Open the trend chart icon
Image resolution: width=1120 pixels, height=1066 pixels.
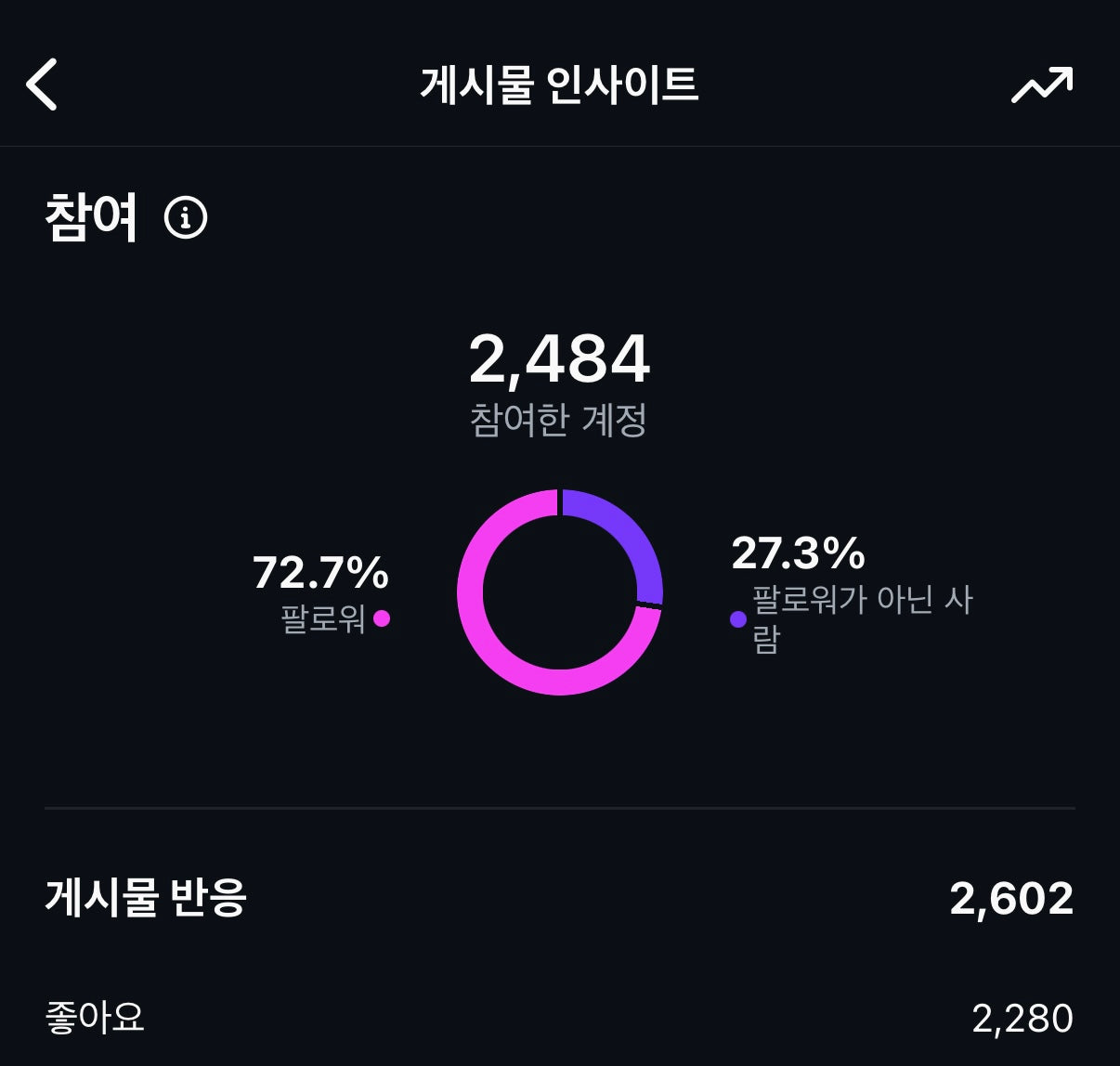click(1041, 85)
